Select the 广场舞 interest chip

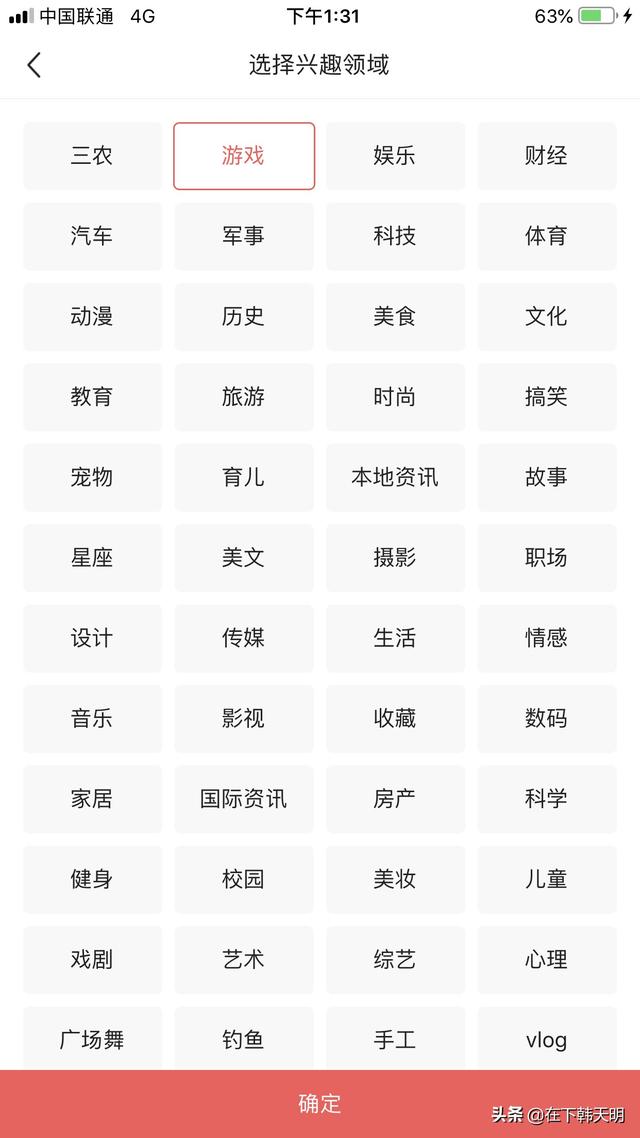[93, 1039]
